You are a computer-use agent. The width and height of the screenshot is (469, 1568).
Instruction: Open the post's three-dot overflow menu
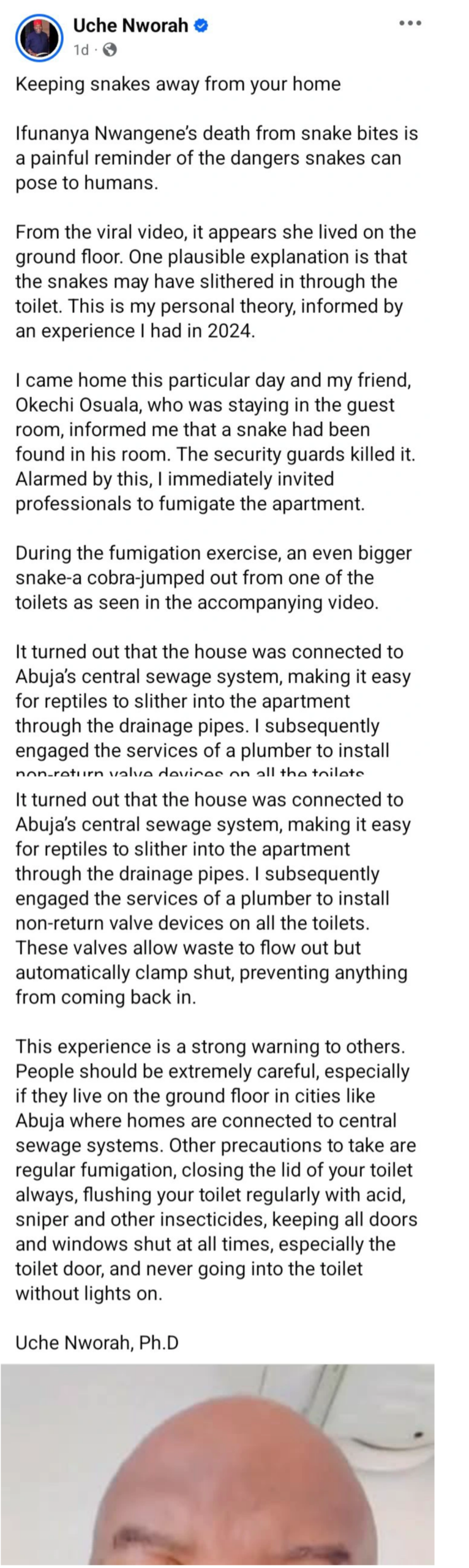tap(410, 23)
